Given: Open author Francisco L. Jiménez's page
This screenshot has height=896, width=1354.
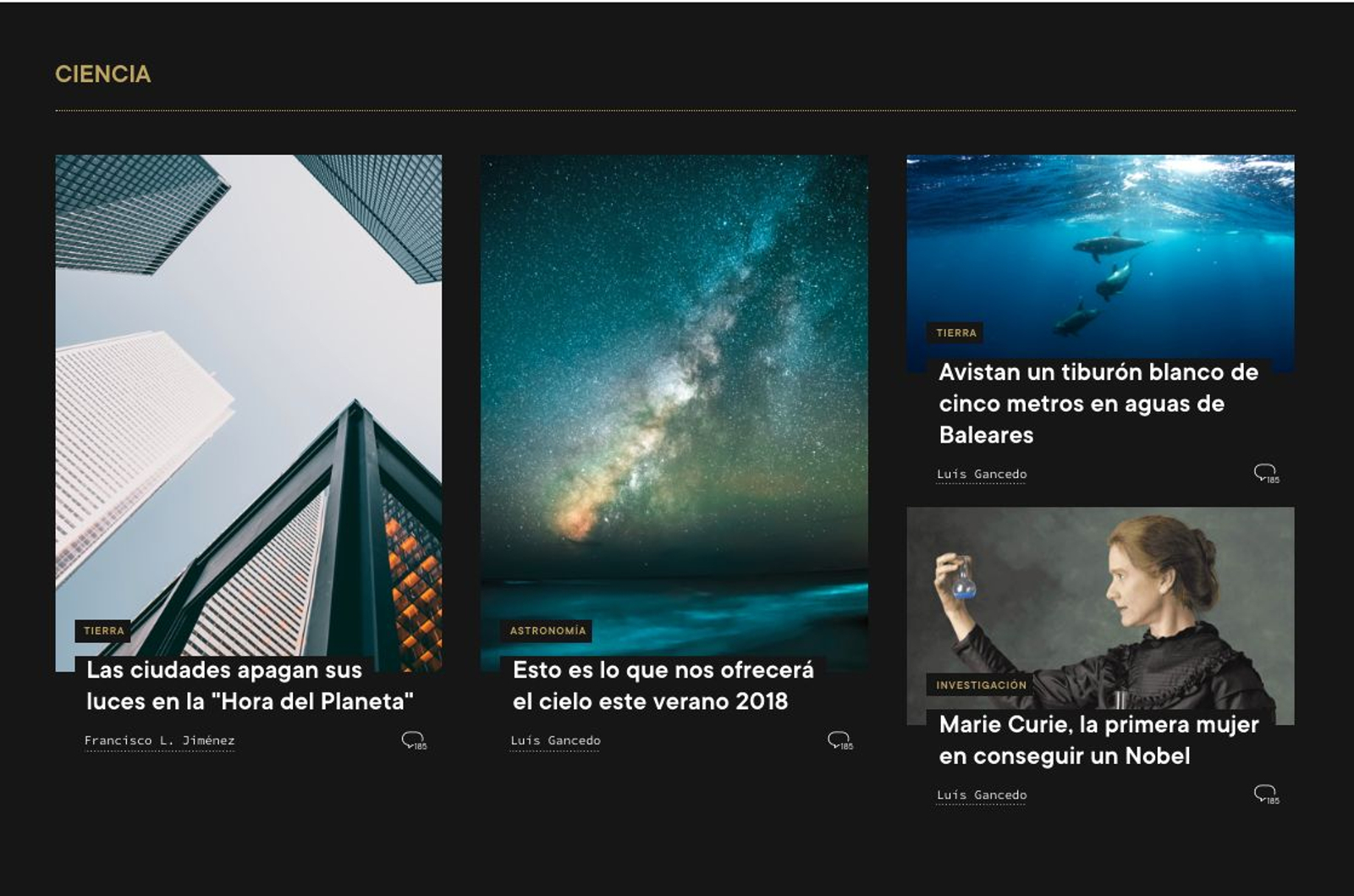Looking at the screenshot, I should [x=159, y=740].
